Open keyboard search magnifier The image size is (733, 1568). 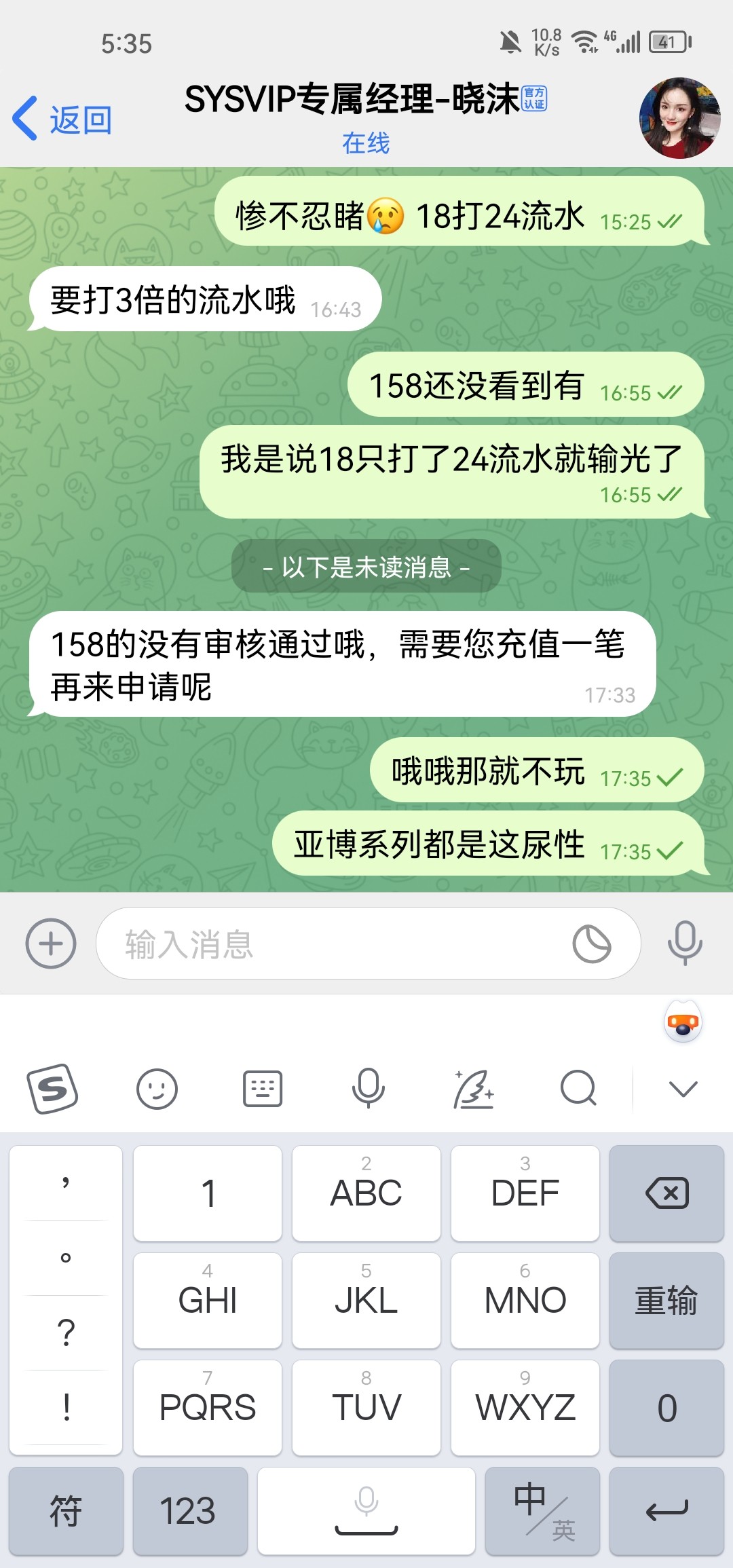coord(578,1089)
